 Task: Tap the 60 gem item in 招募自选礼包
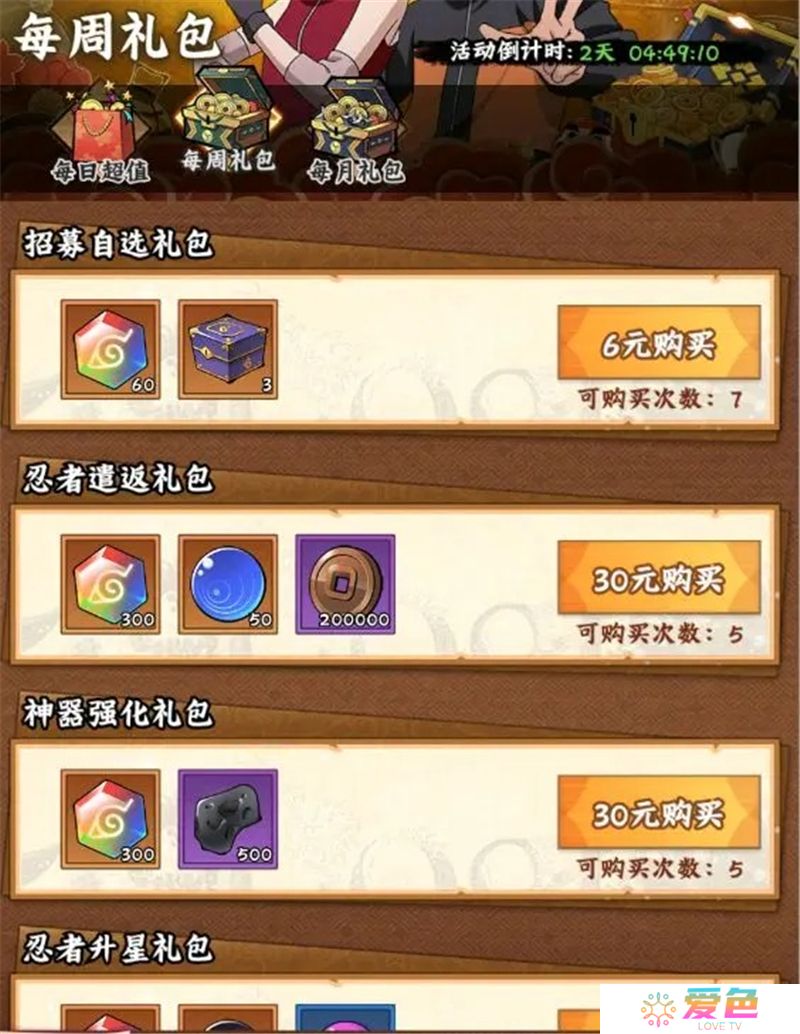[110, 349]
